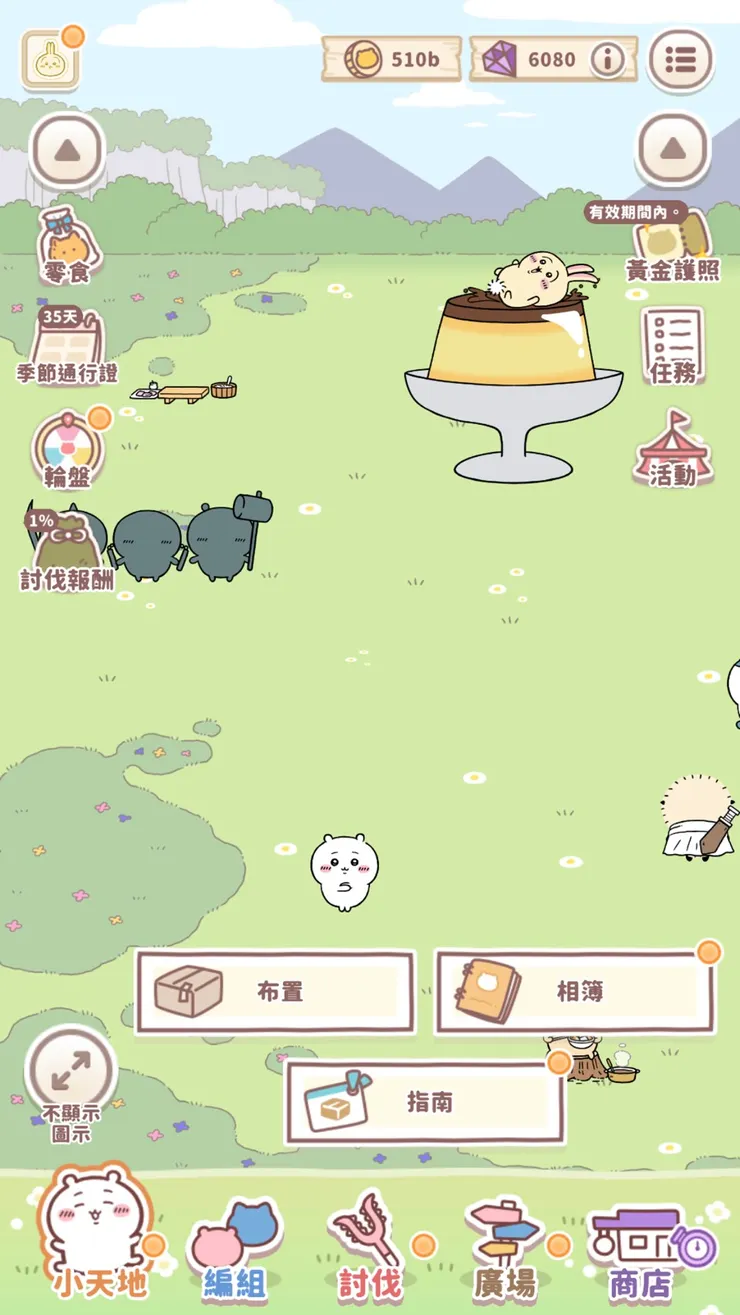Open 零食 snacks
The image size is (740, 1315).
(67, 247)
